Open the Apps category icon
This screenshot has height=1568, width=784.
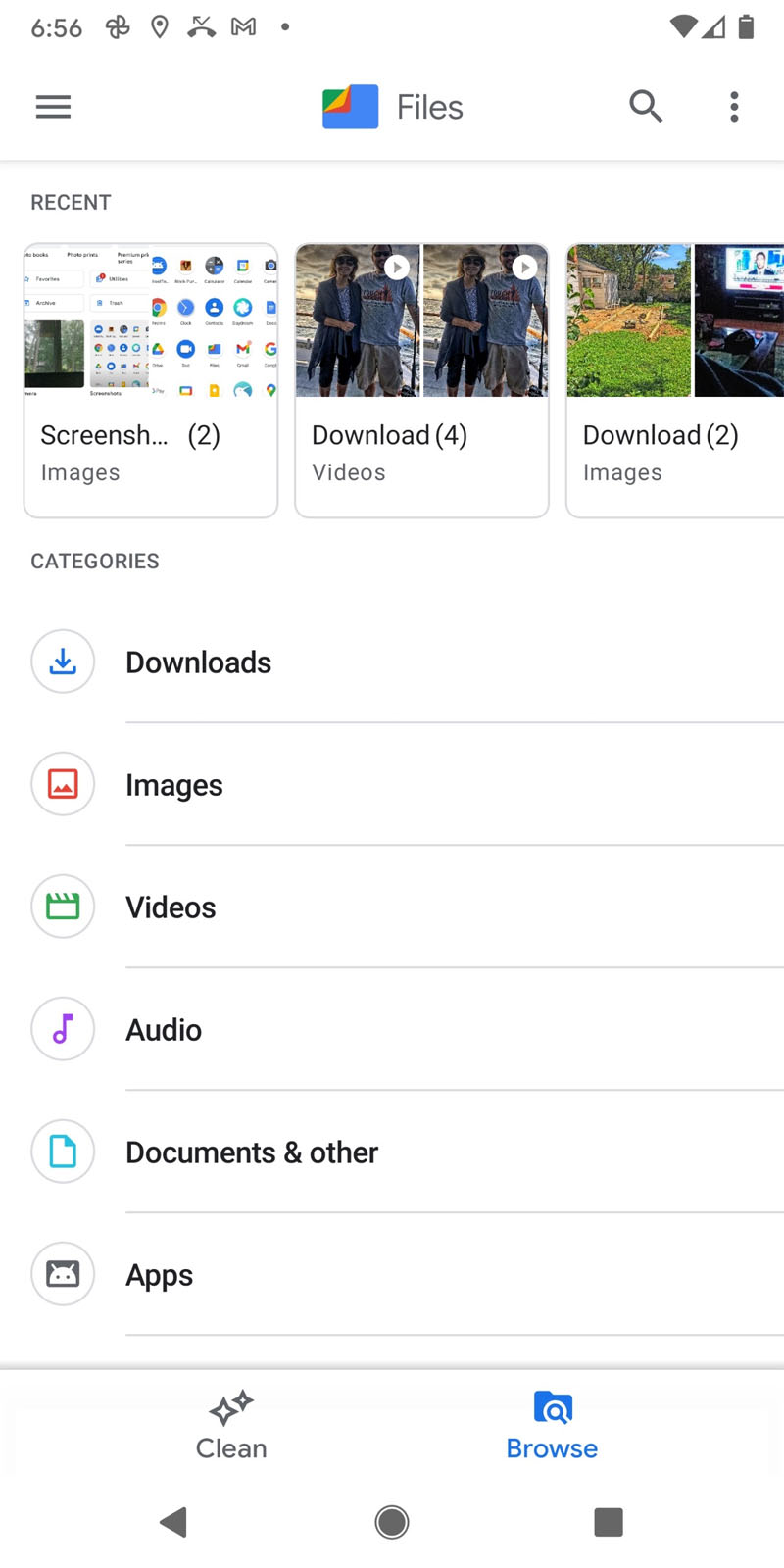[x=63, y=1274]
